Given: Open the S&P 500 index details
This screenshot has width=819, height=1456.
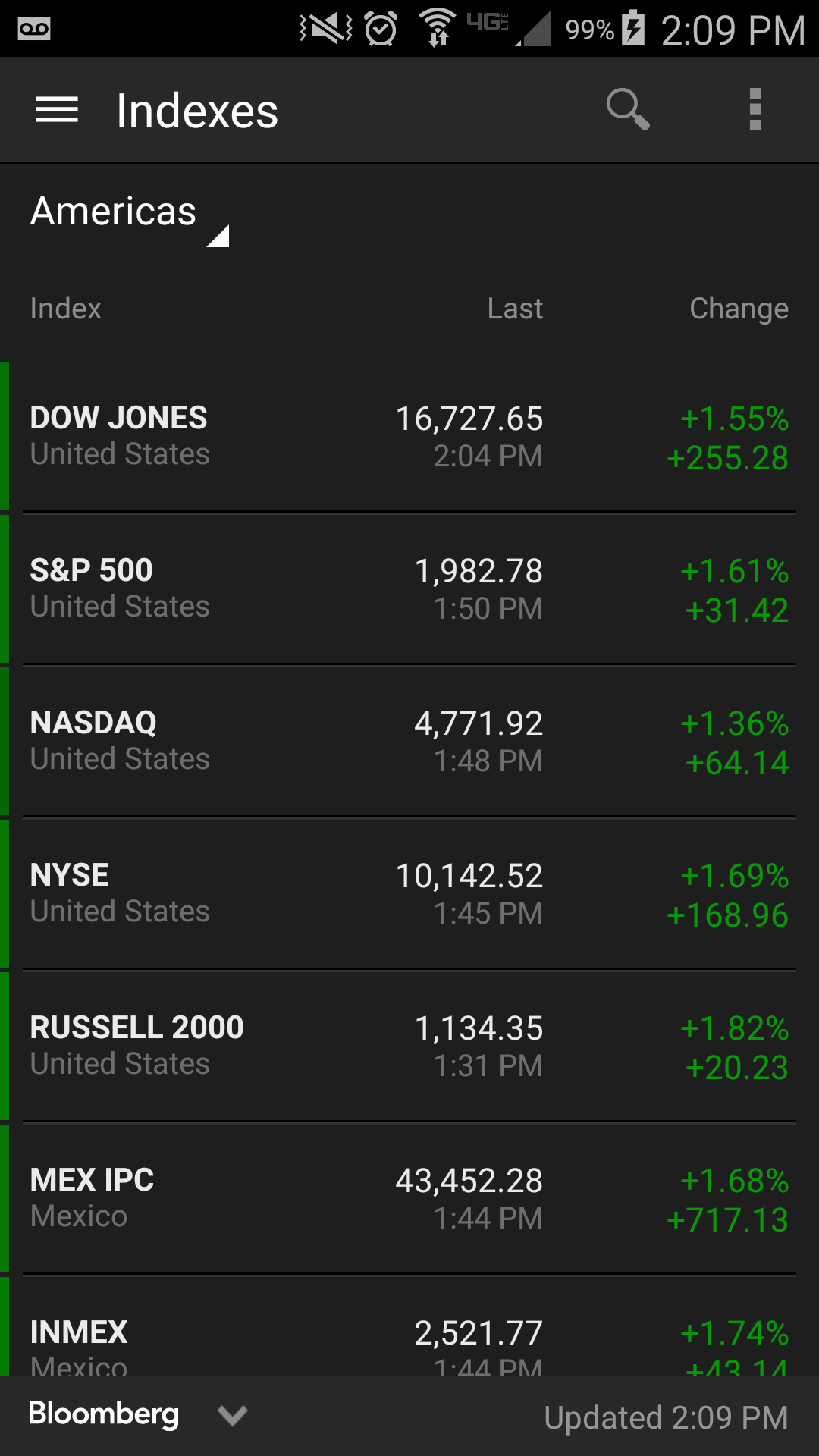Looking at the screenshot, I should click(x=409, y=588).
